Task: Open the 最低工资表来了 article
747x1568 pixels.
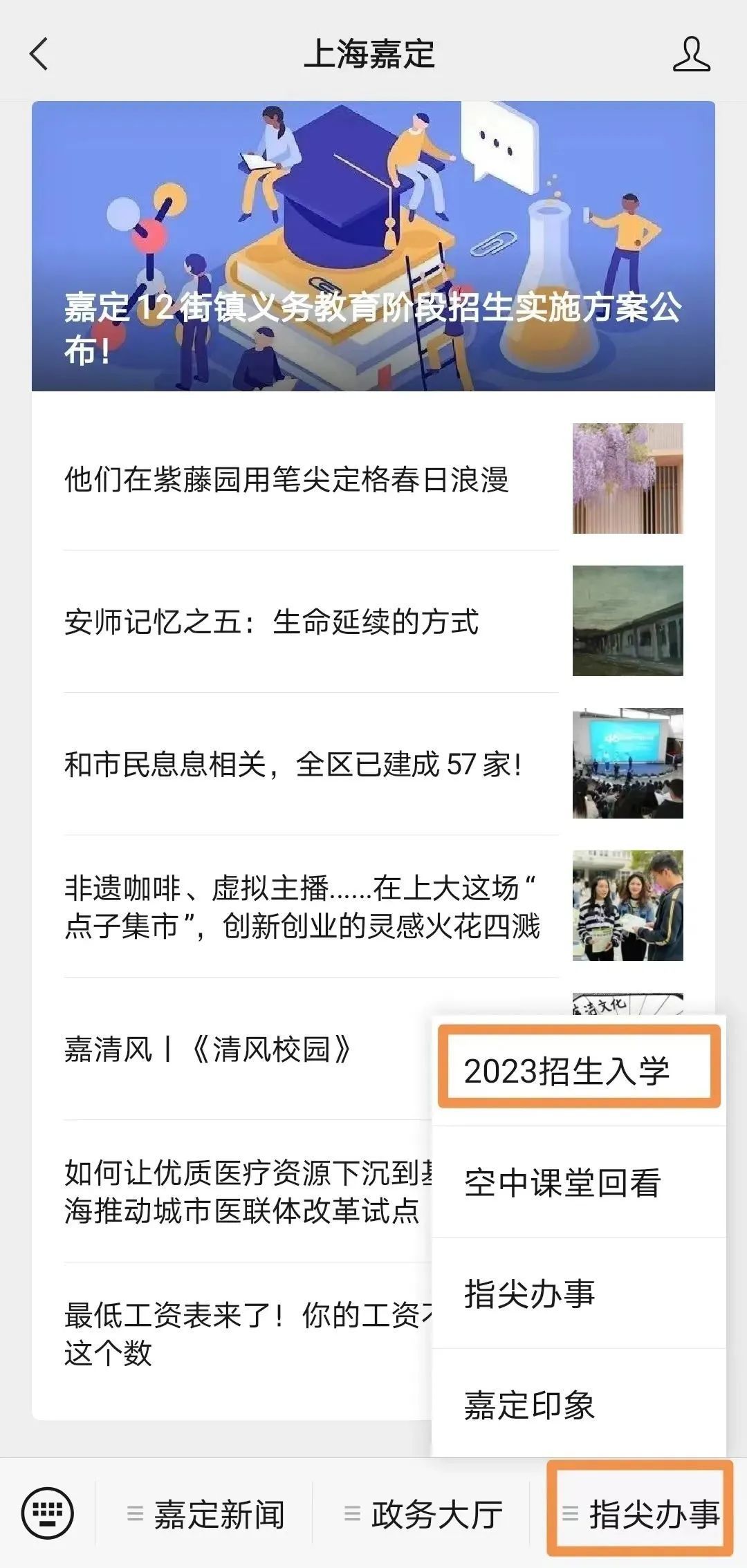Action: pyautogui.click(x=242, y=1334)
